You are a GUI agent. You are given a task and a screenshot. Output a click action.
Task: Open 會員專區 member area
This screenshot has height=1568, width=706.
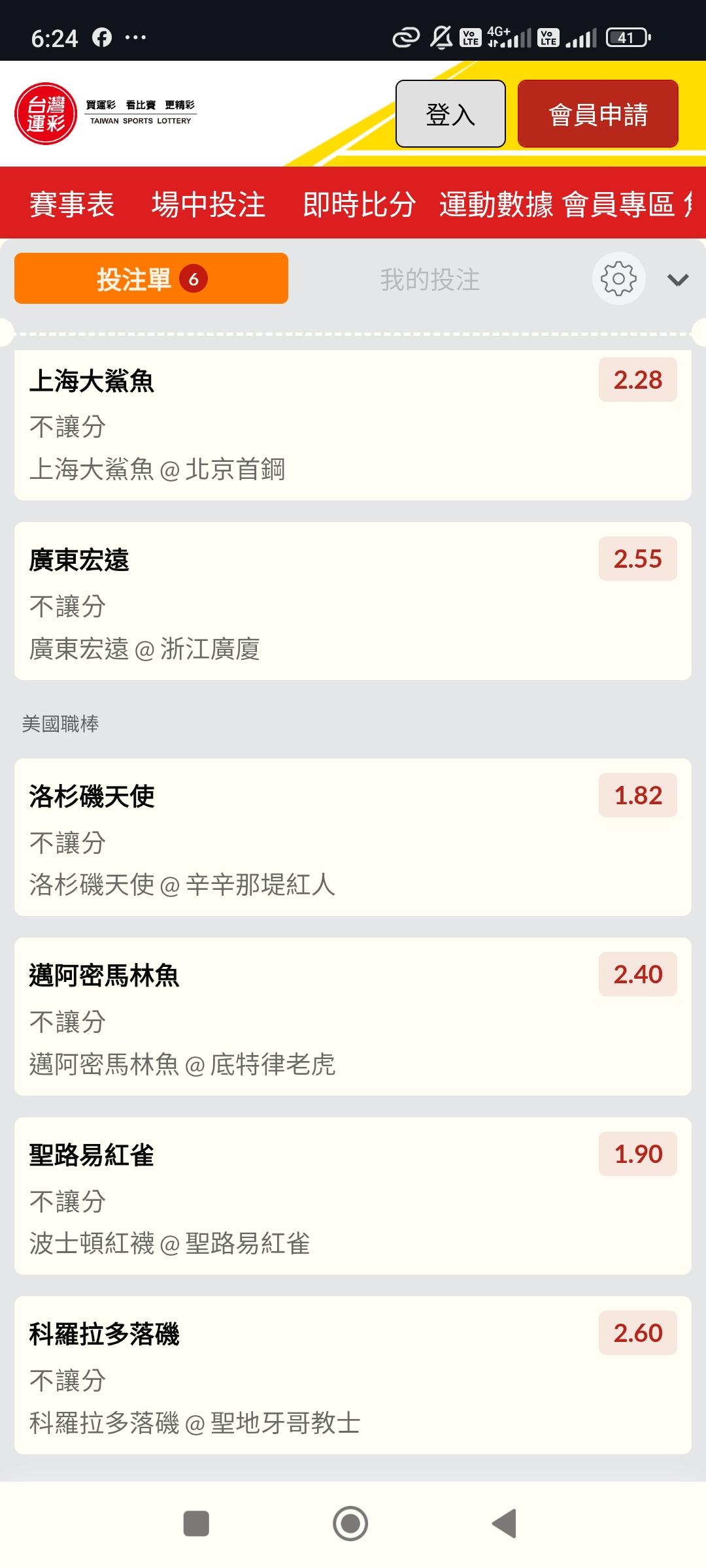click(618, 204)
